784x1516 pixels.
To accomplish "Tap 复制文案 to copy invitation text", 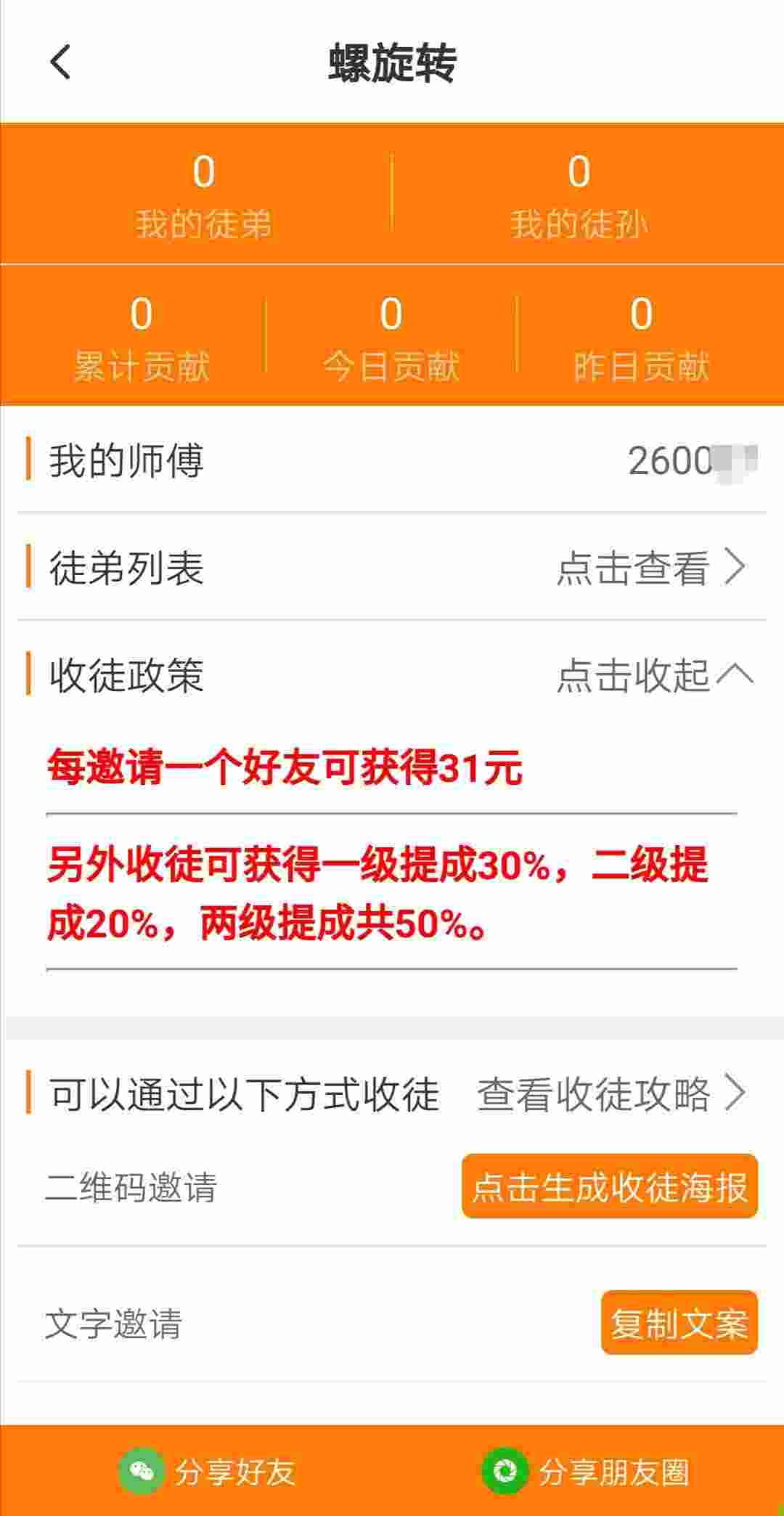I will pos(679,1322).
